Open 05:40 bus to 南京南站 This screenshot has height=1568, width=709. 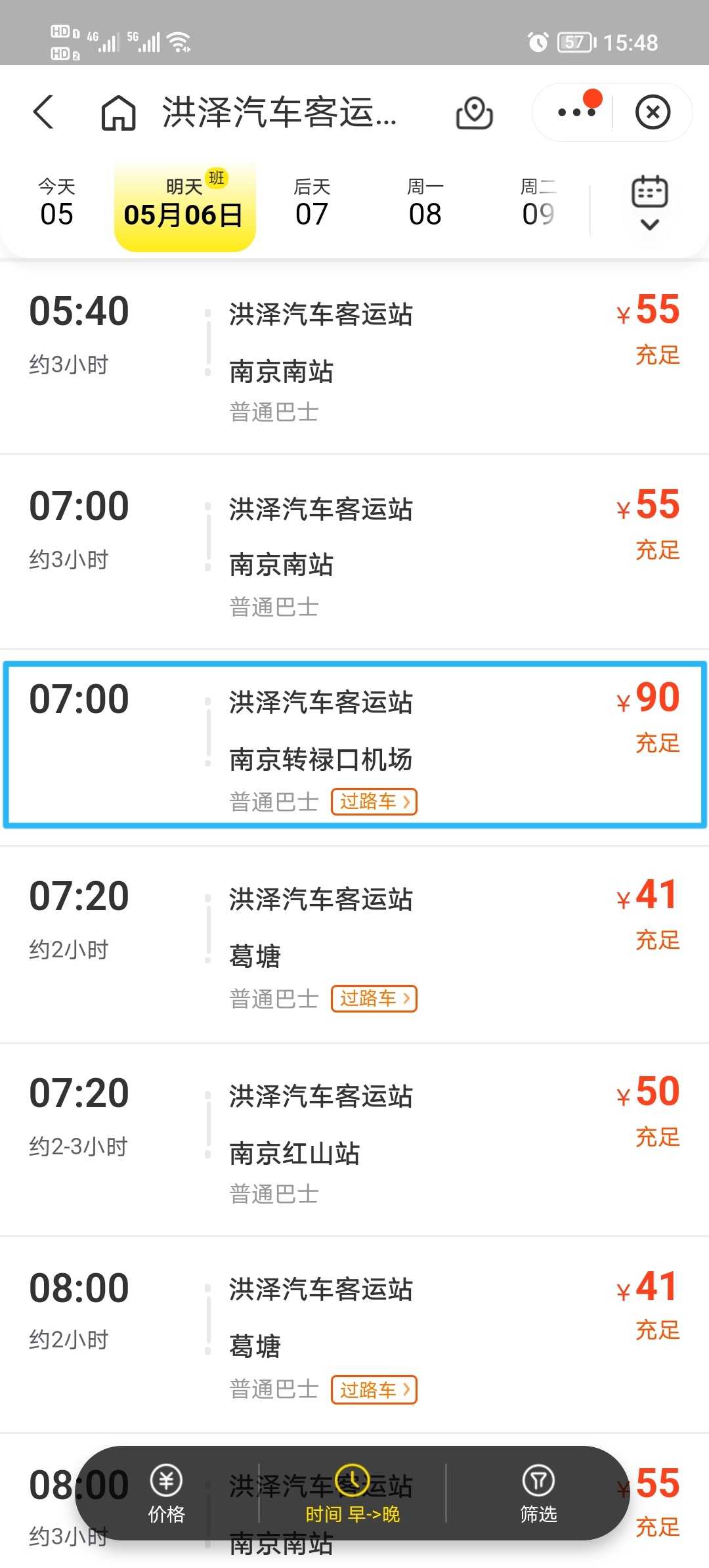click(x=354, y=358)
